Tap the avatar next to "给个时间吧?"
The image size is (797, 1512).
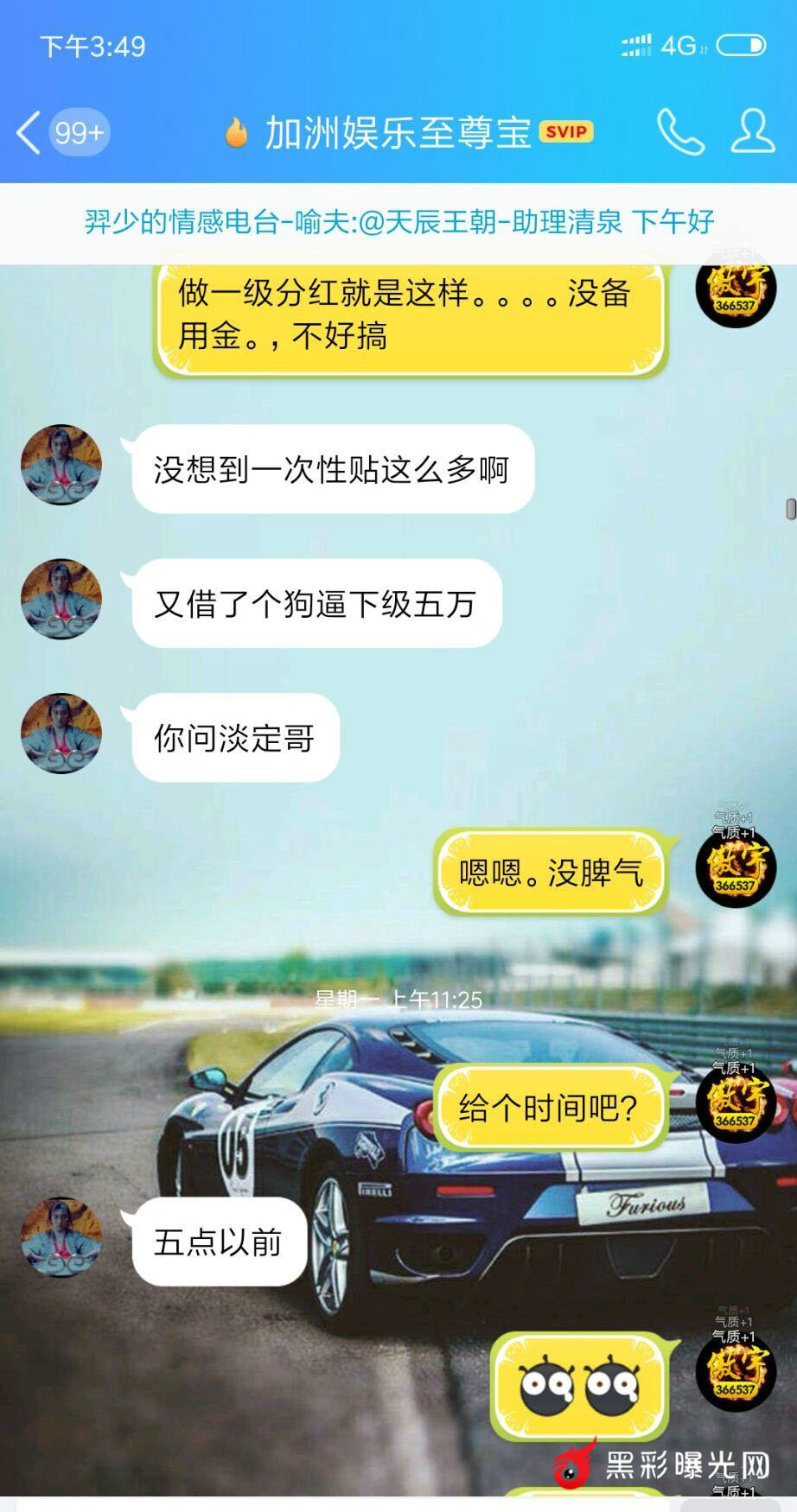click(736, 1103)
